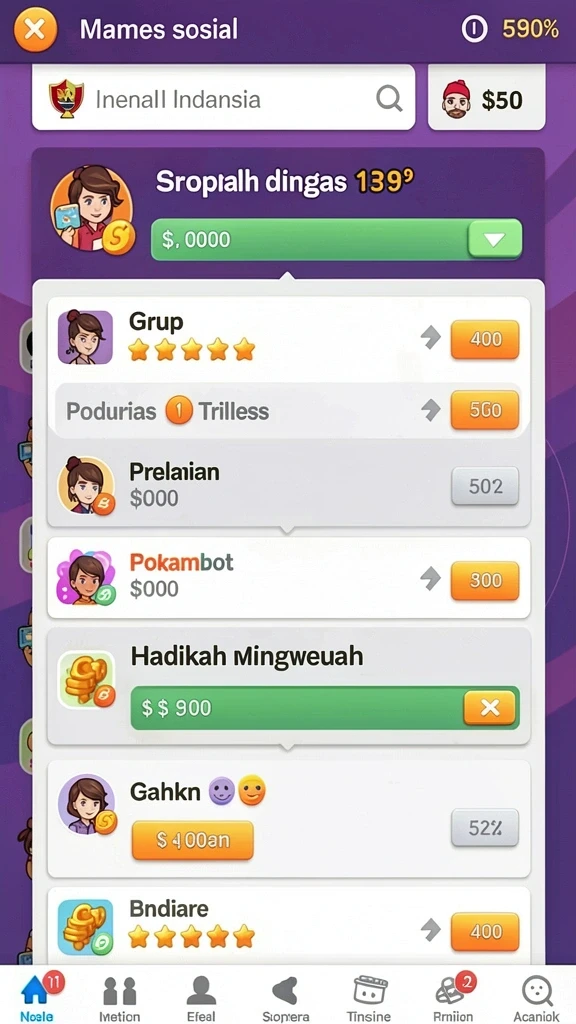Open the $50 profile balance
This screenshot has height=1024, width=576.
tap(487, 98)
